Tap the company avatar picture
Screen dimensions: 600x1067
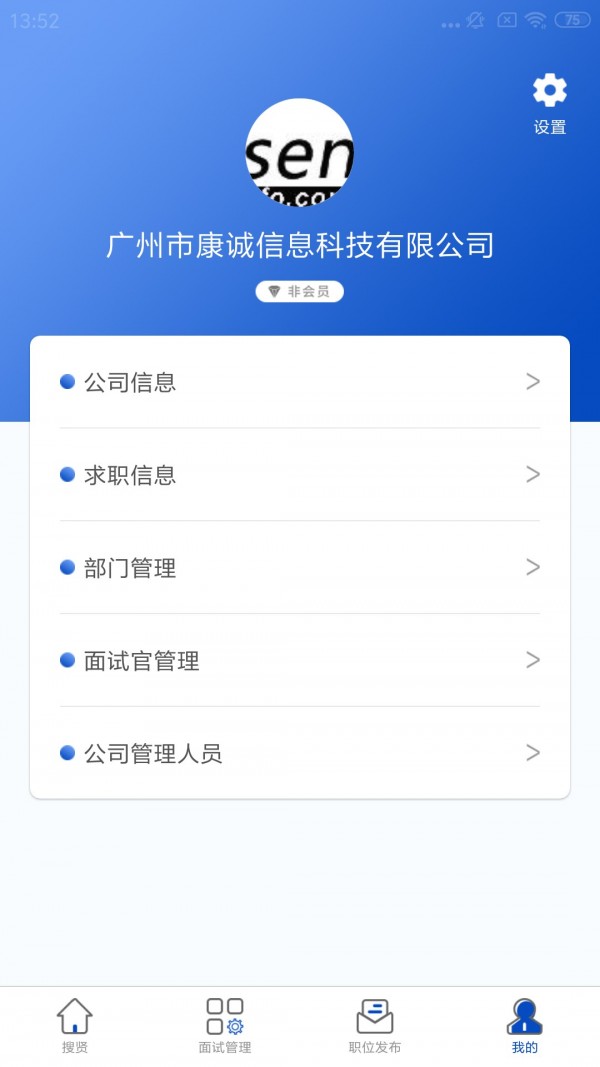(299, 152)
